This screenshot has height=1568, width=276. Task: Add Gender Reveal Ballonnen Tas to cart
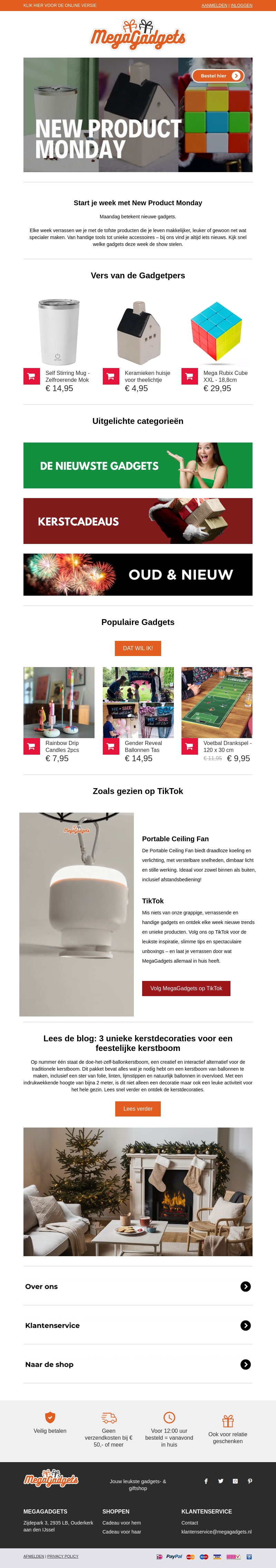(111, 746)
